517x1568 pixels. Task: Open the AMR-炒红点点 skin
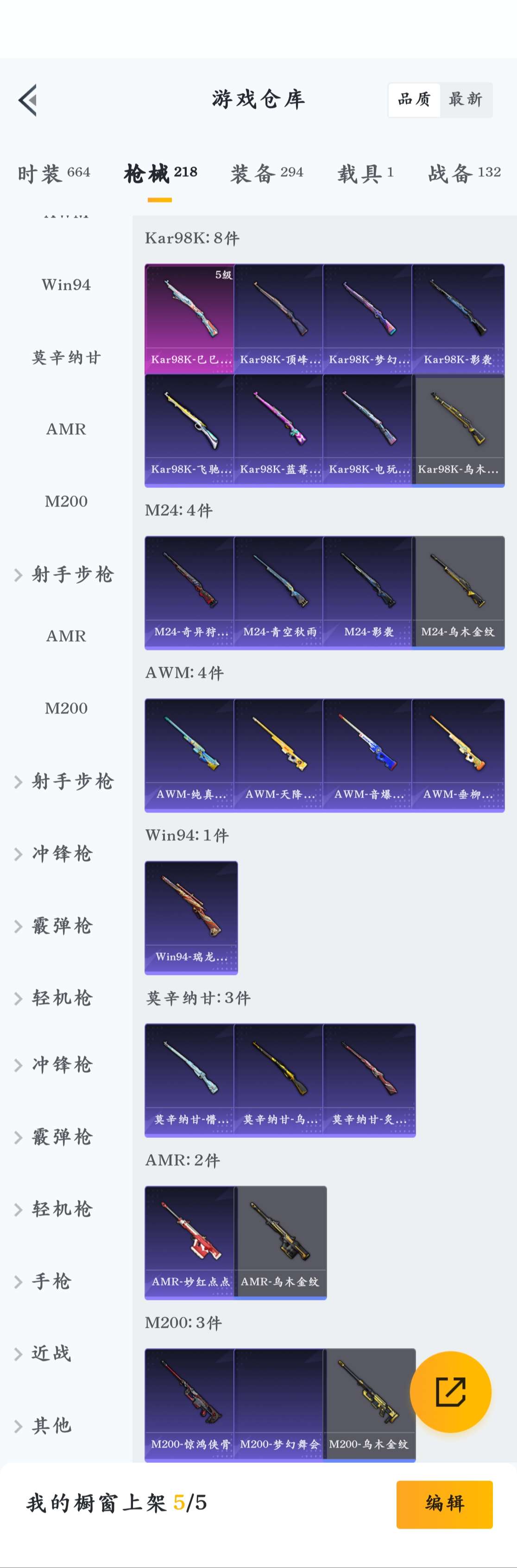190,1242
